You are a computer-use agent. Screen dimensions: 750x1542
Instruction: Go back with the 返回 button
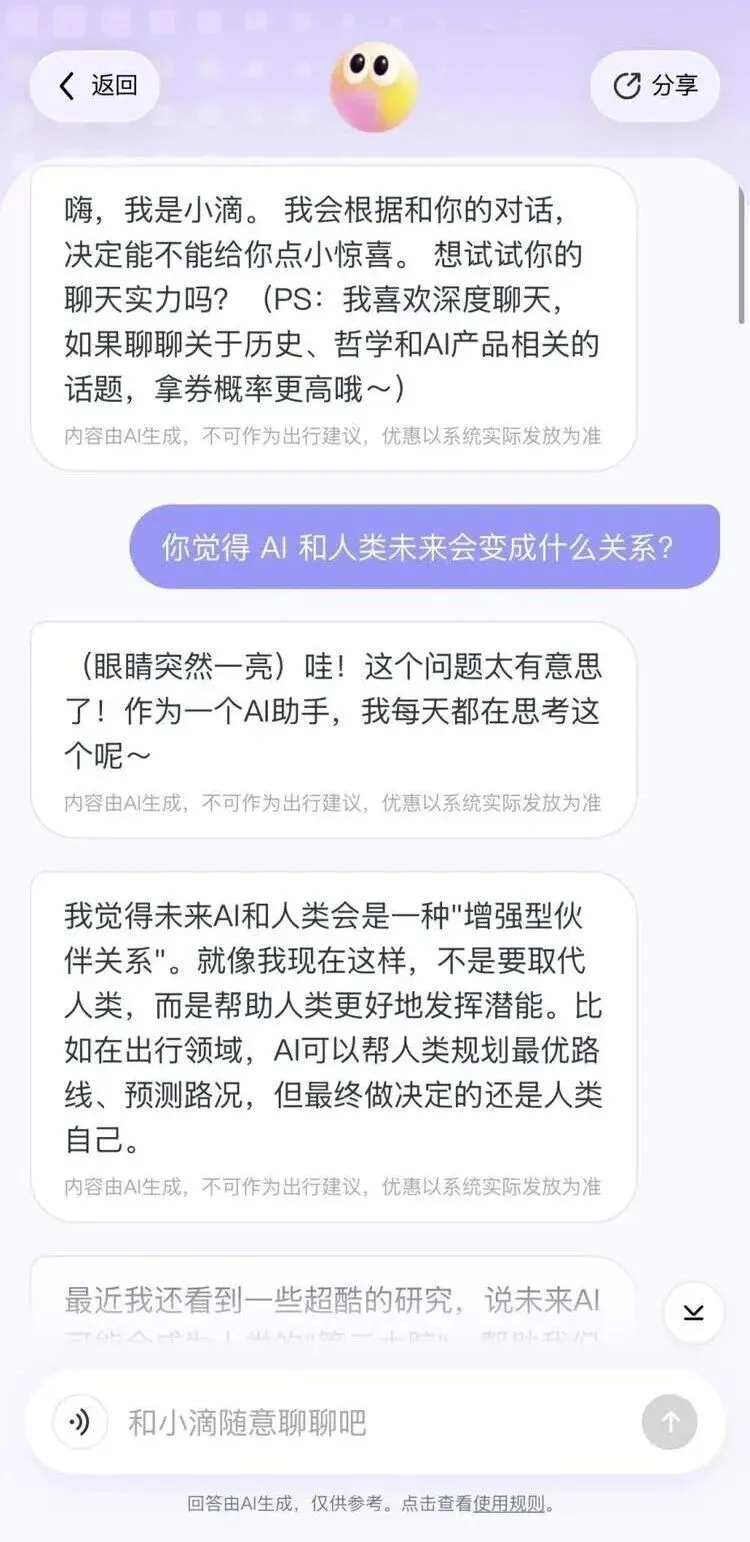95,87
